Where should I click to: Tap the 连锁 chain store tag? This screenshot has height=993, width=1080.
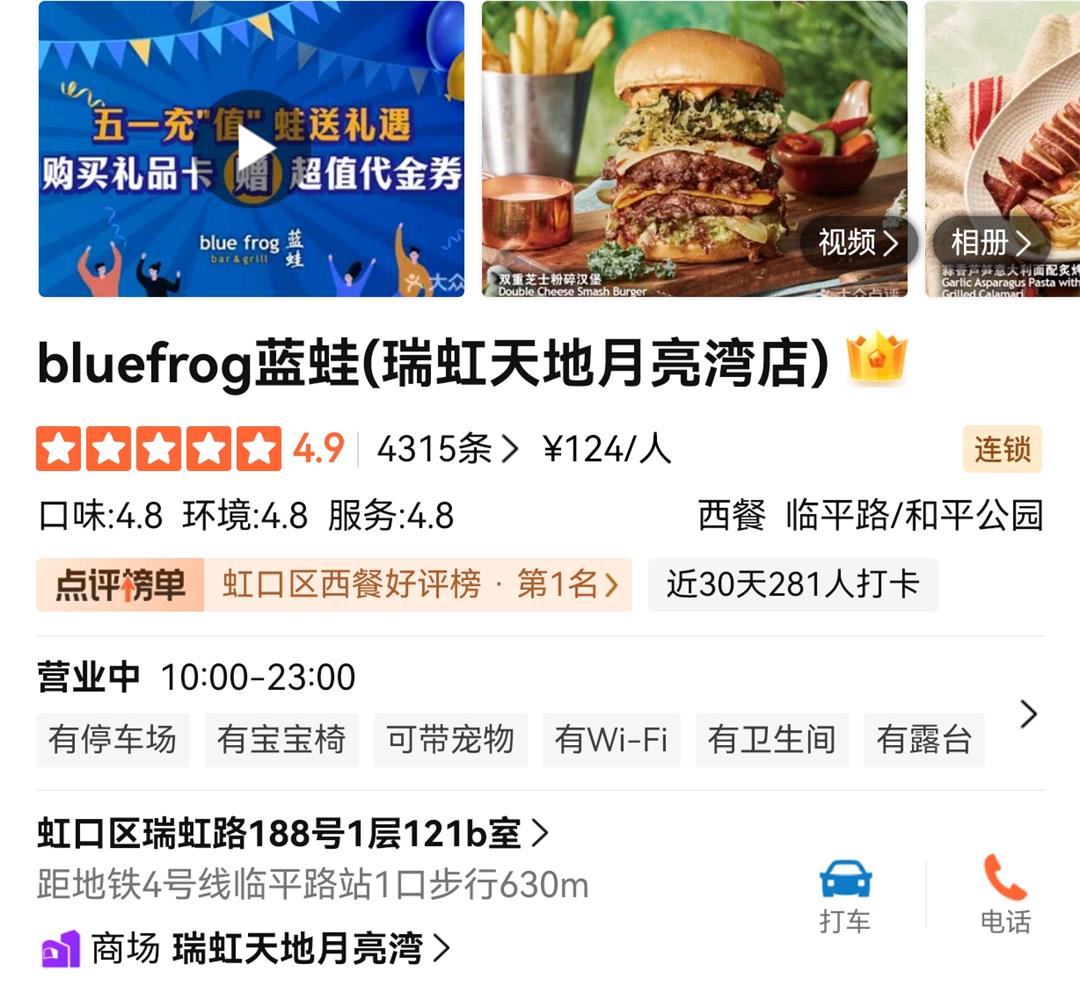[x=1002, y=450]
